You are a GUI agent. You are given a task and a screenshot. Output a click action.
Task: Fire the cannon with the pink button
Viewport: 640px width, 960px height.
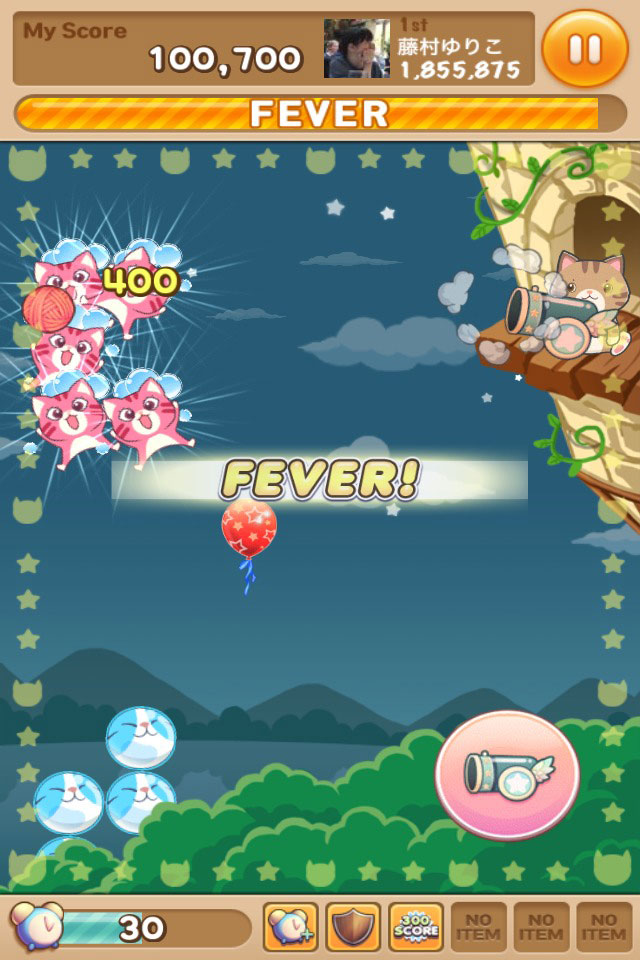[508, 774]
